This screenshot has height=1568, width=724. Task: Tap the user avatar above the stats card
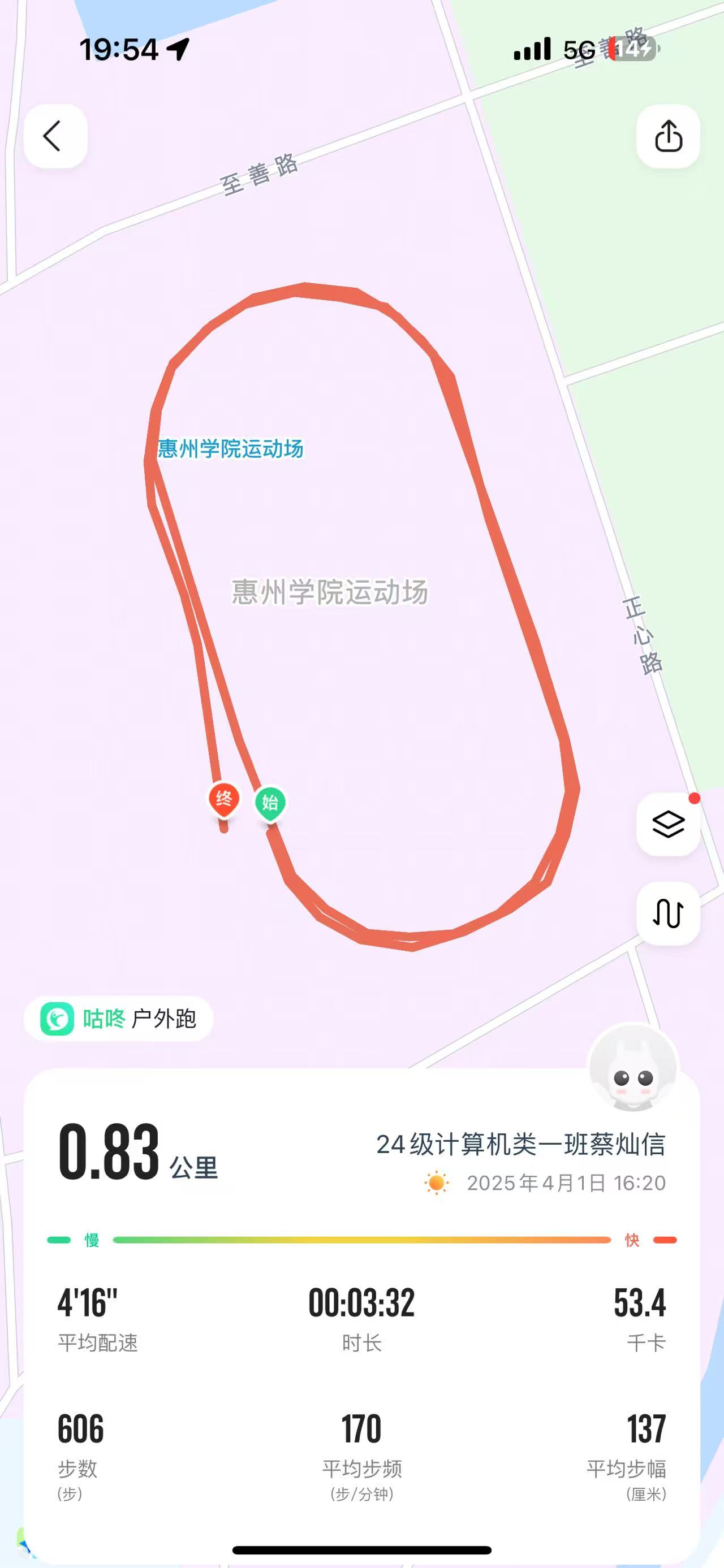click(x=633, y=1068)
